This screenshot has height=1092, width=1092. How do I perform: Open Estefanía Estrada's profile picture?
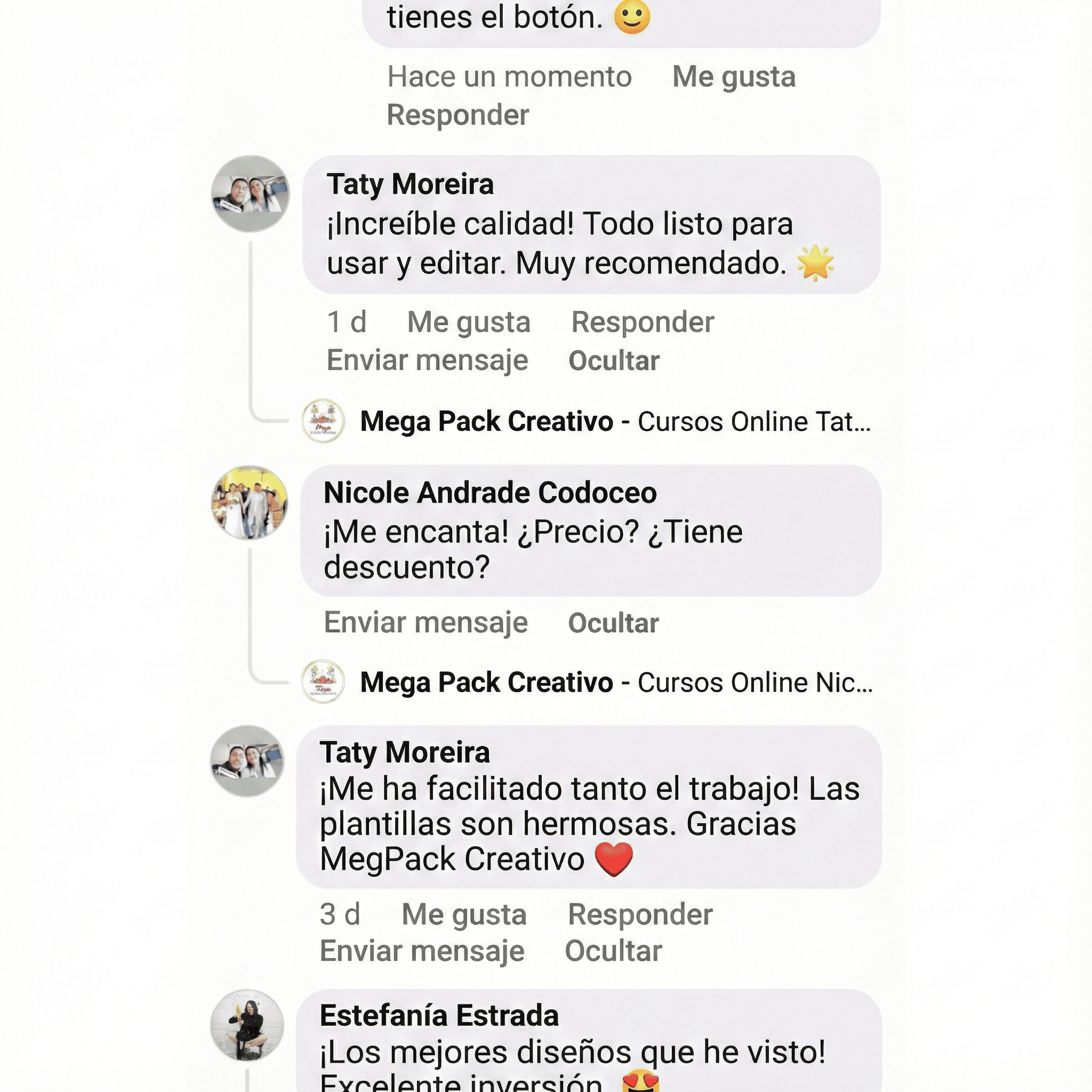[x=247, y=1025]
